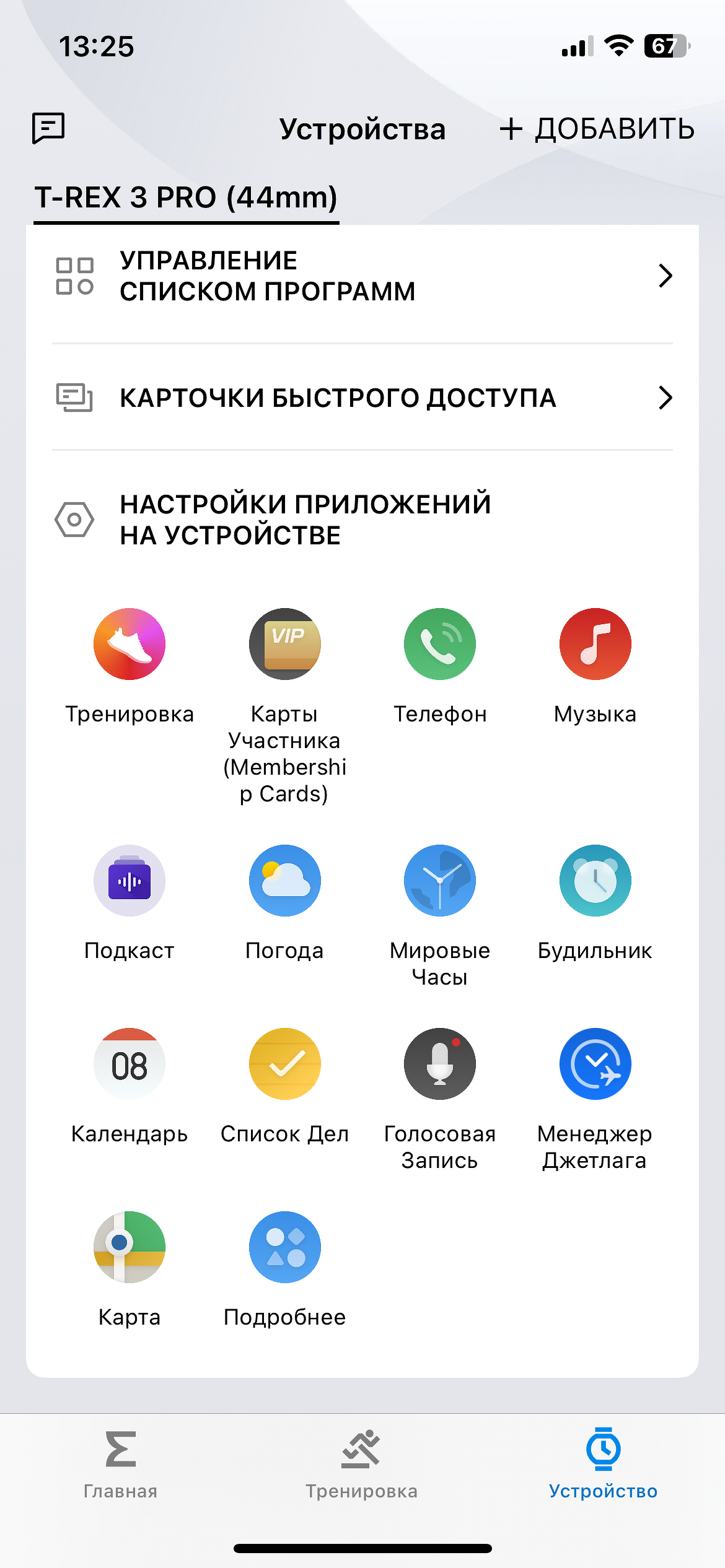Open the Телефон app settings

pyautogui.click(x=440, y=645)
